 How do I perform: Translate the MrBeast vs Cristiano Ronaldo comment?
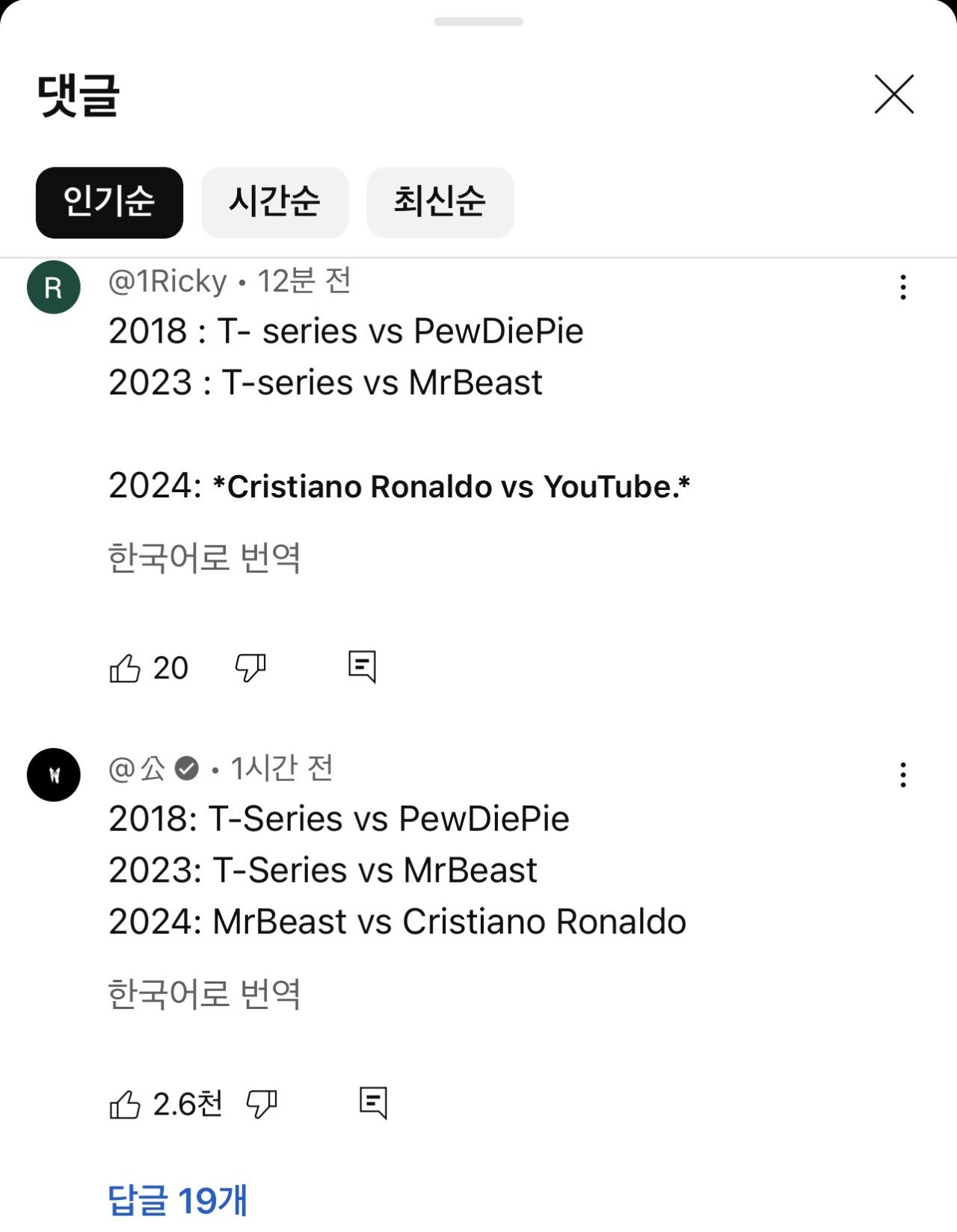(204, 994)
